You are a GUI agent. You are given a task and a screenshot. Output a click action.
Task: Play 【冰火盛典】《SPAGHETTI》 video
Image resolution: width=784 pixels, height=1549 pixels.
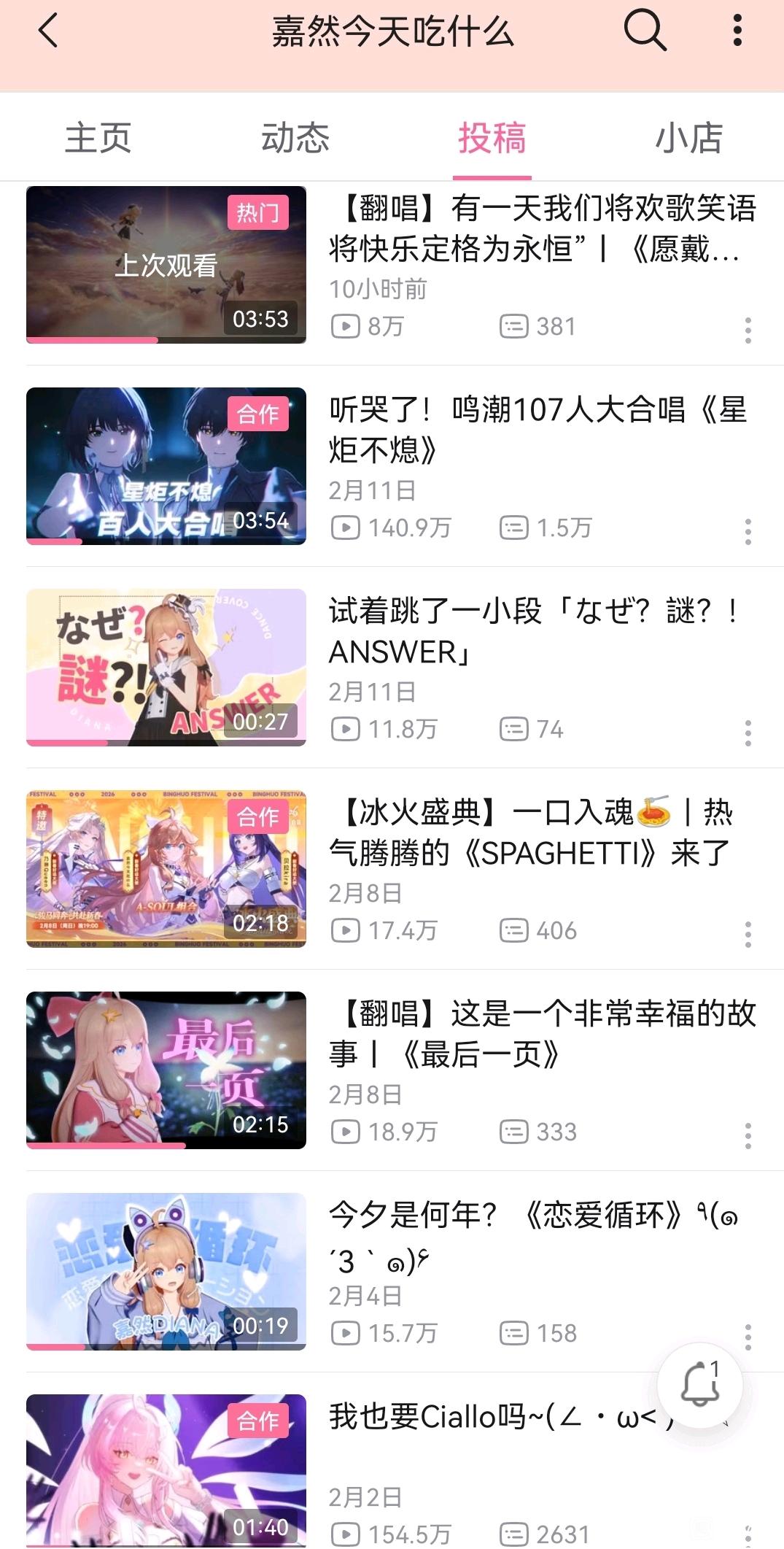[166, 869]
